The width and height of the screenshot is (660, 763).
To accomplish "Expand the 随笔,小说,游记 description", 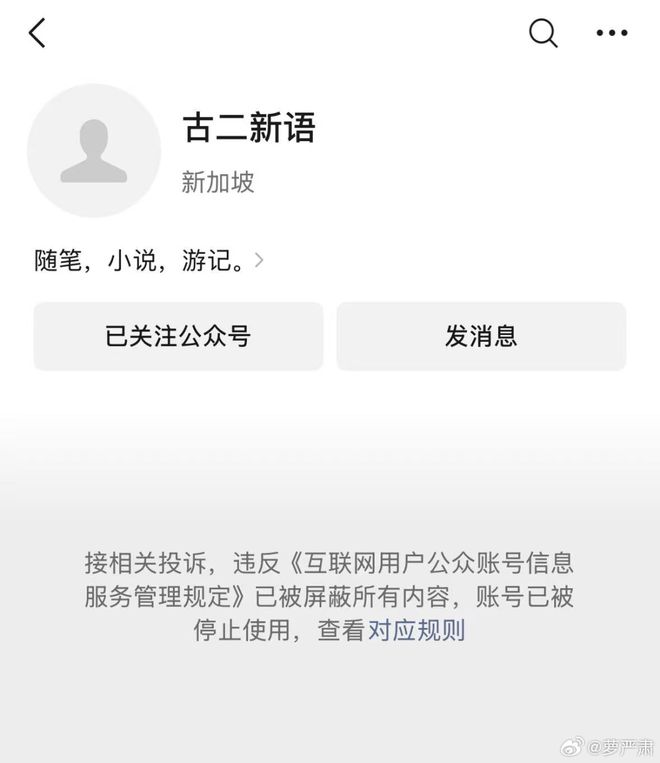I will point(150,261).
